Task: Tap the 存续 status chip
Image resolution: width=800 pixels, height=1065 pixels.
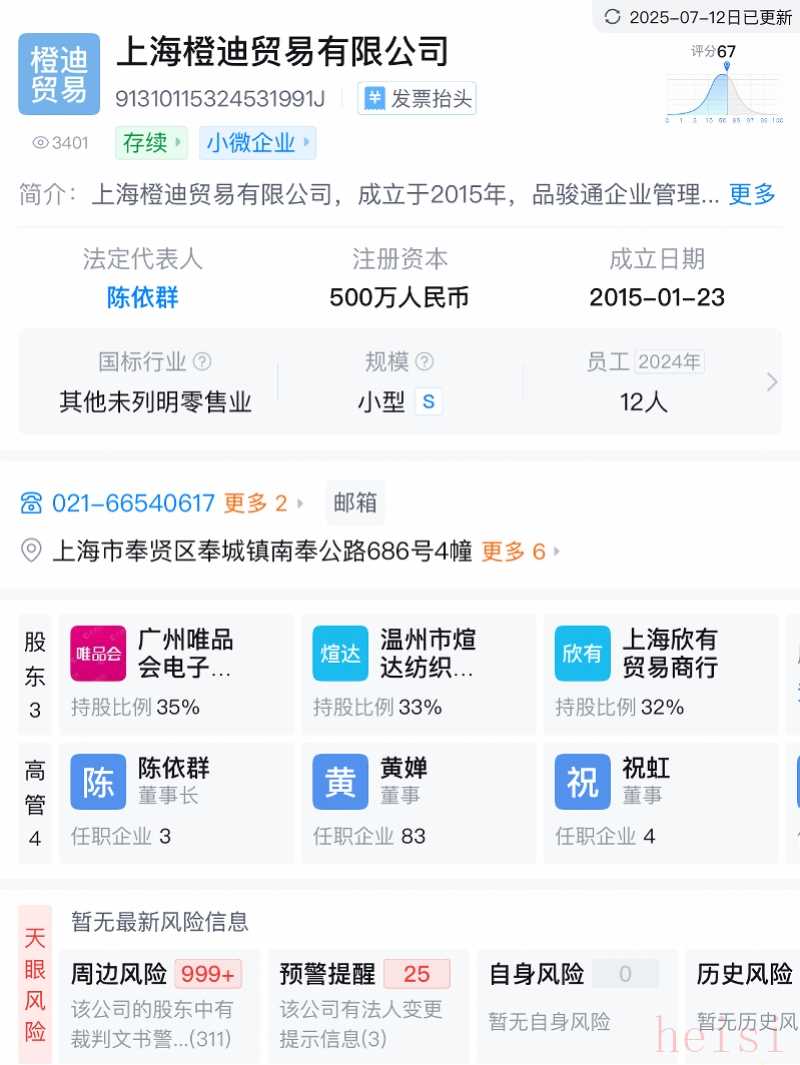Action: (x=151, y=143)
